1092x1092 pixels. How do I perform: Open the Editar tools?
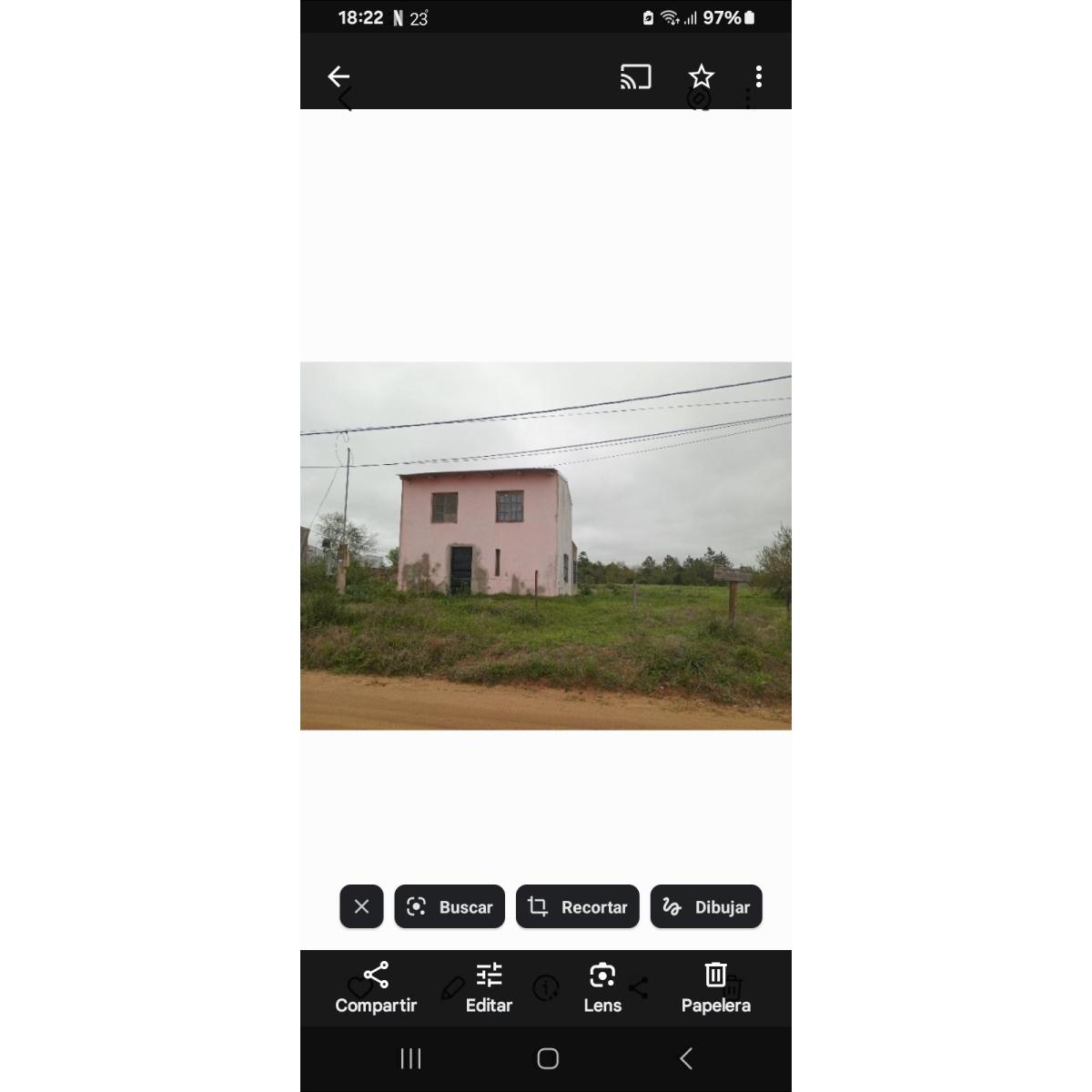click(x=489, y=987)
